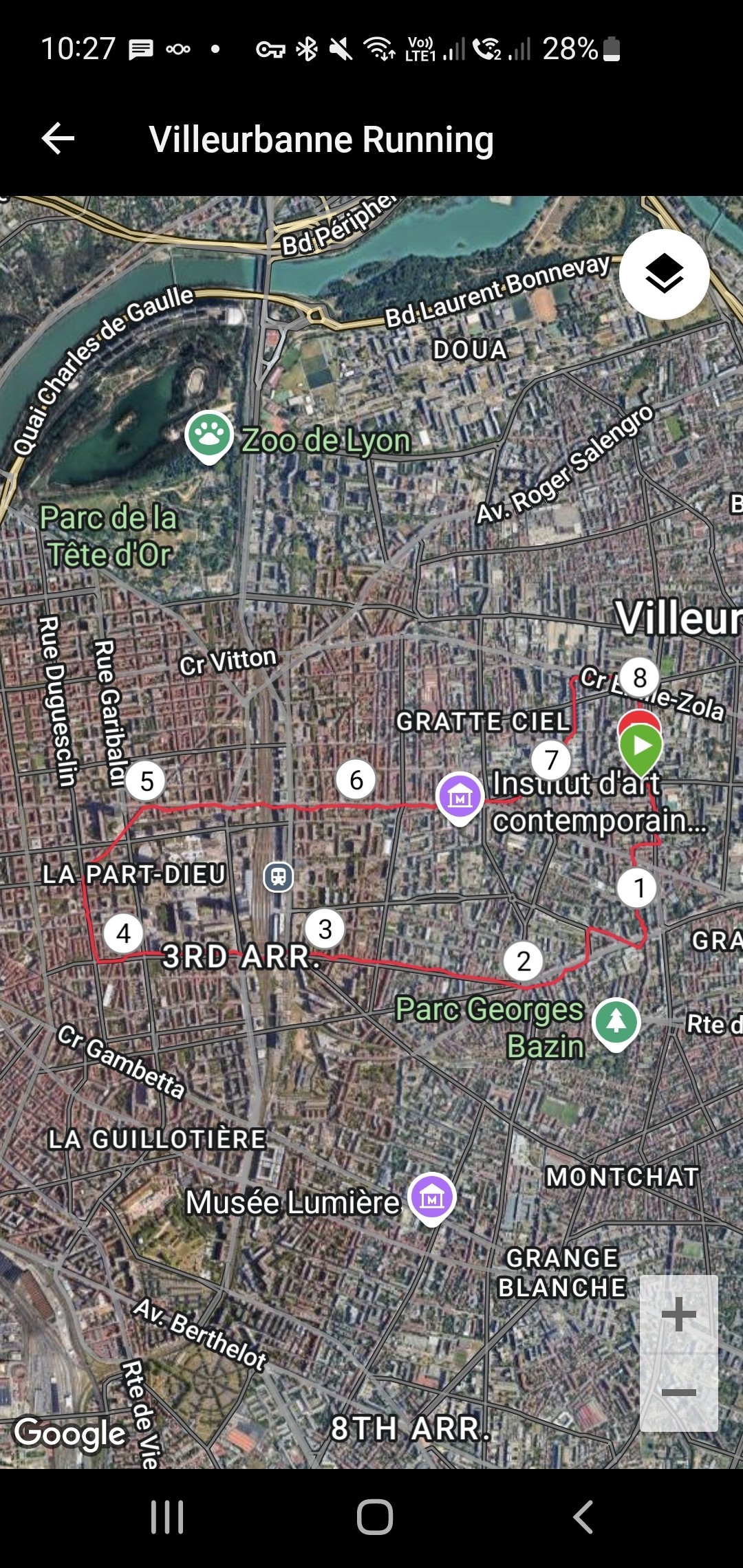Go back using the app bar arrow
Image resolution: width=743 pixels, height=1568 pixels.
(x=58, y=139)
